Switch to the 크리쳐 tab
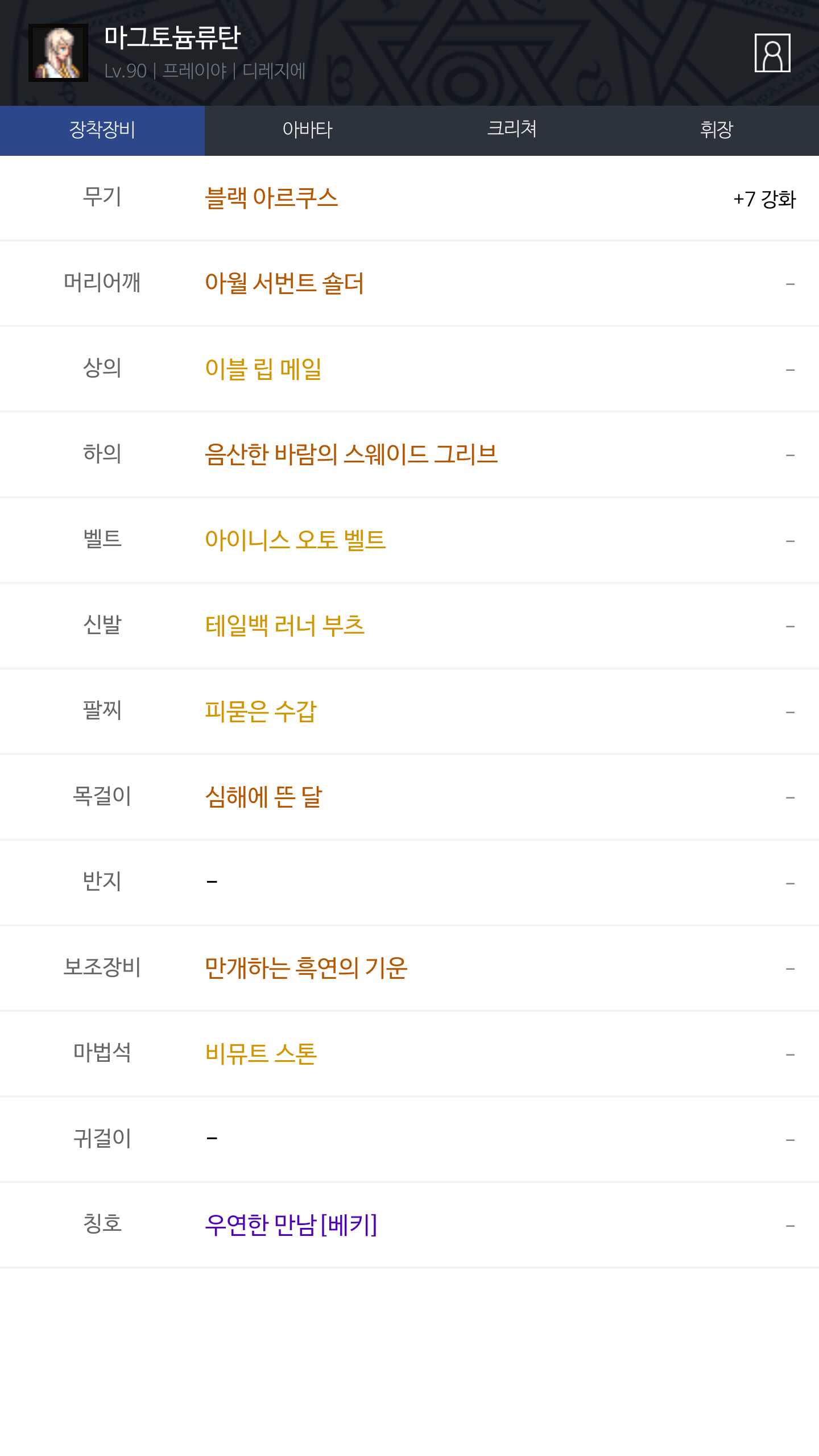 click(512, 130)
